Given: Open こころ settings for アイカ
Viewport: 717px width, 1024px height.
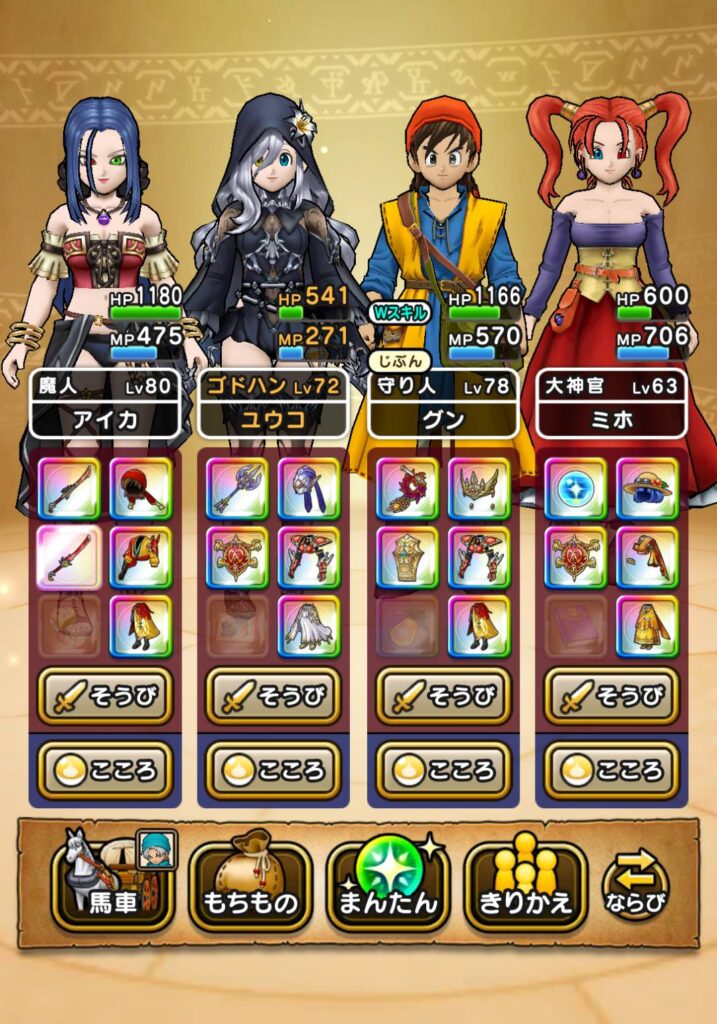Looking at the screenshot, I should point(105,770).
